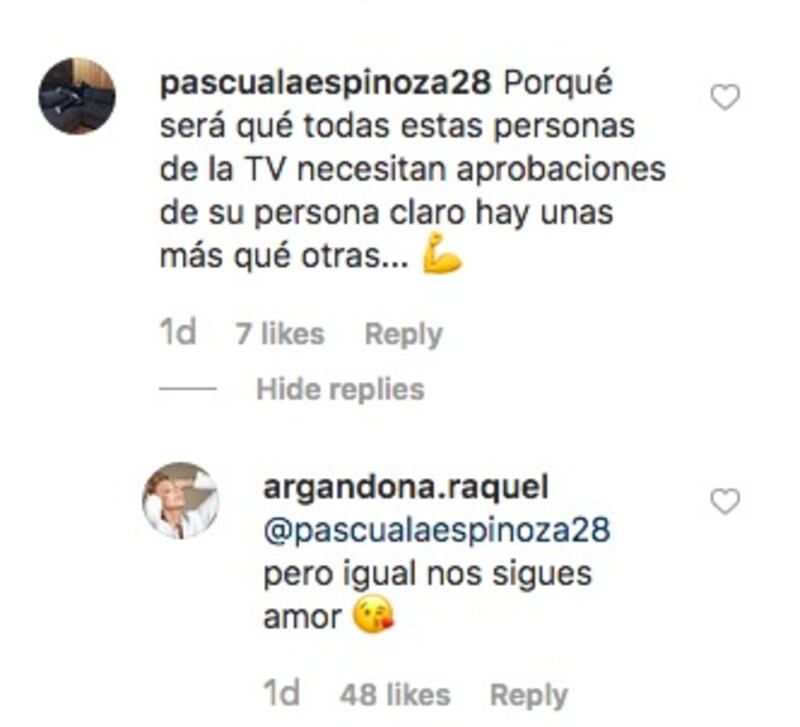View the 7 likes list

280,334
